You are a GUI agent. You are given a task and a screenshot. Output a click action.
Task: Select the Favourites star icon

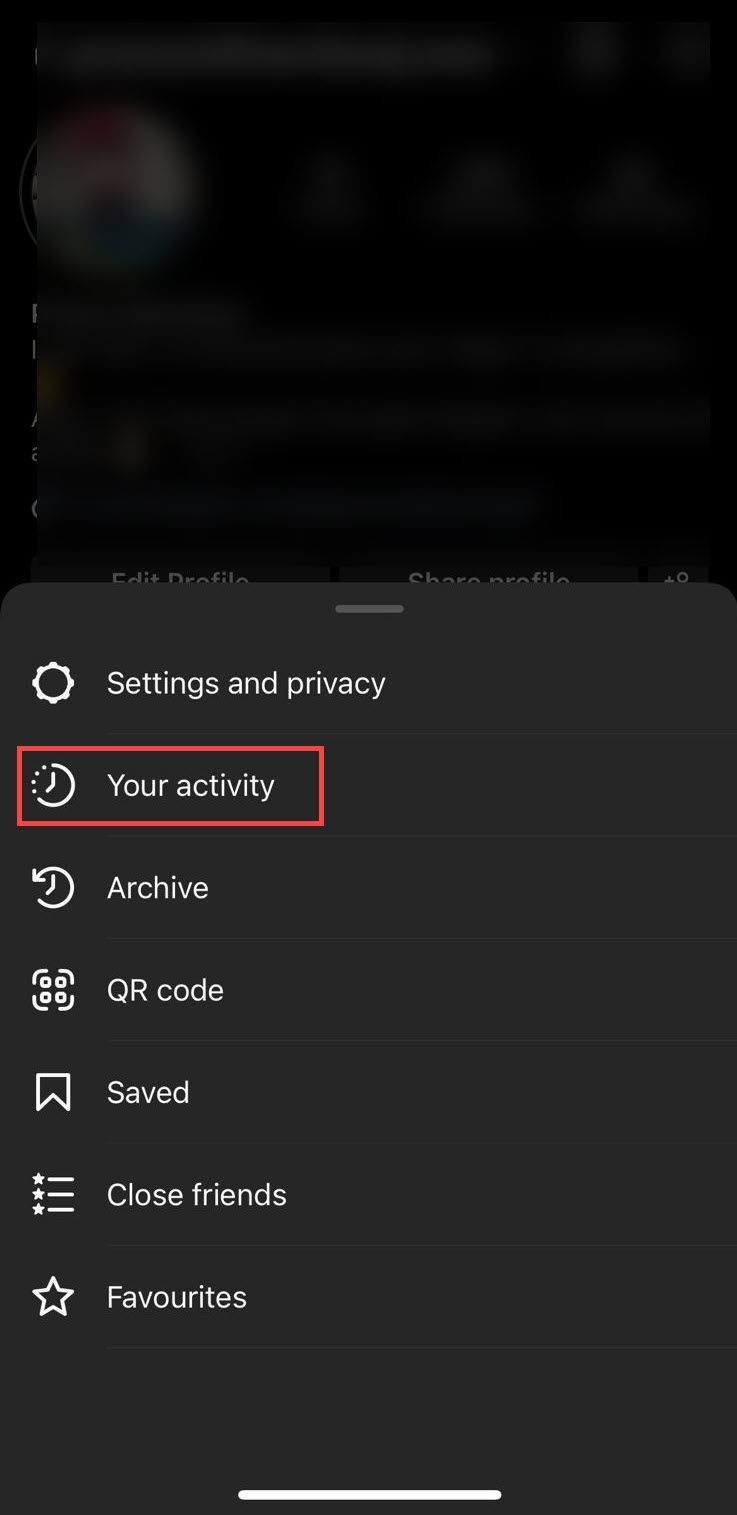pos(53,1296)
